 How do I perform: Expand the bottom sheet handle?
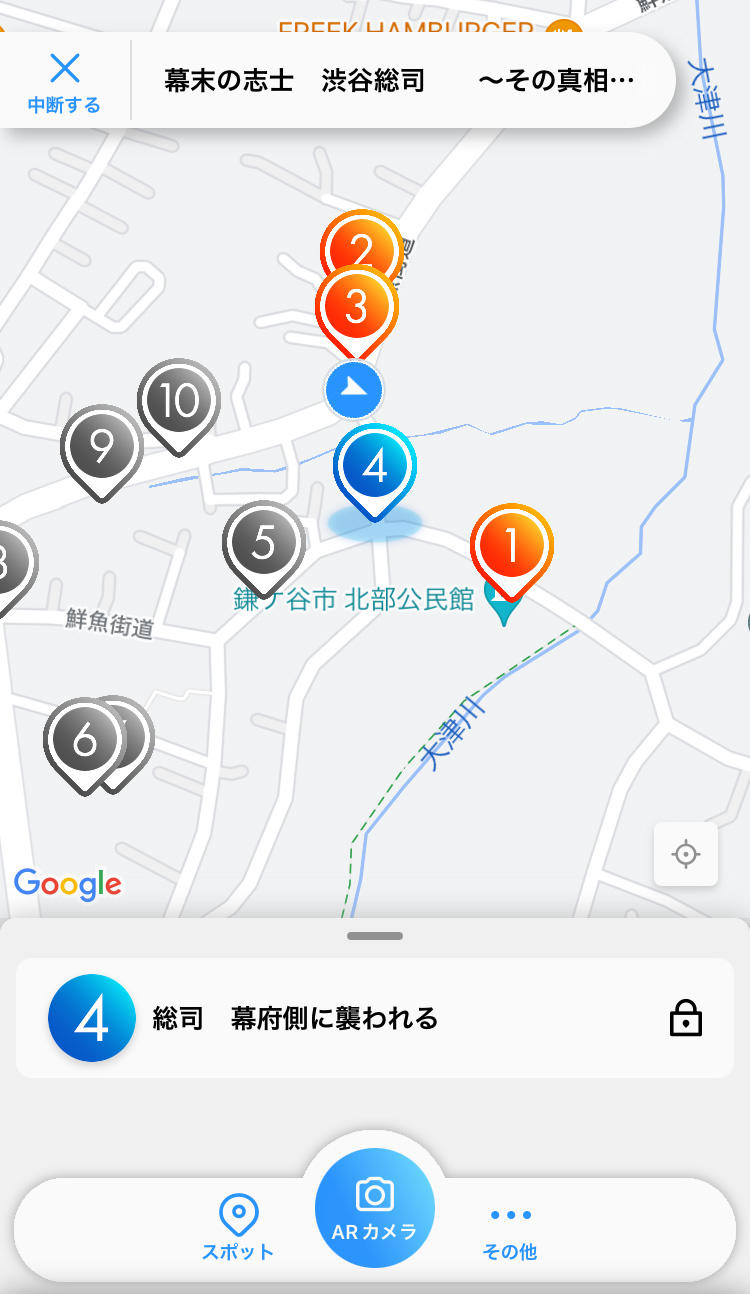click(375, 936)
